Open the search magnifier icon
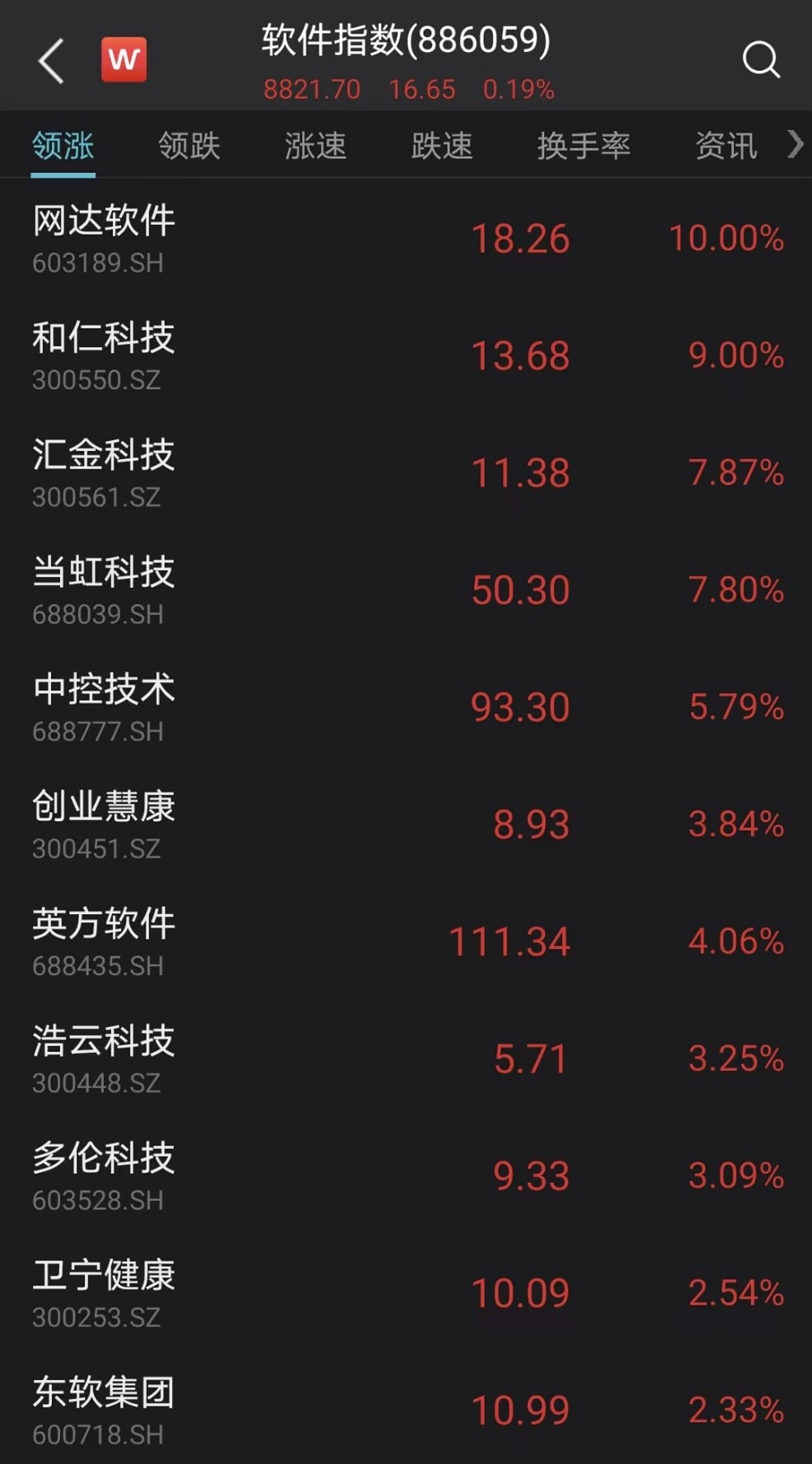The height and width of the screenshot is (1464, 812). [761, 60]
